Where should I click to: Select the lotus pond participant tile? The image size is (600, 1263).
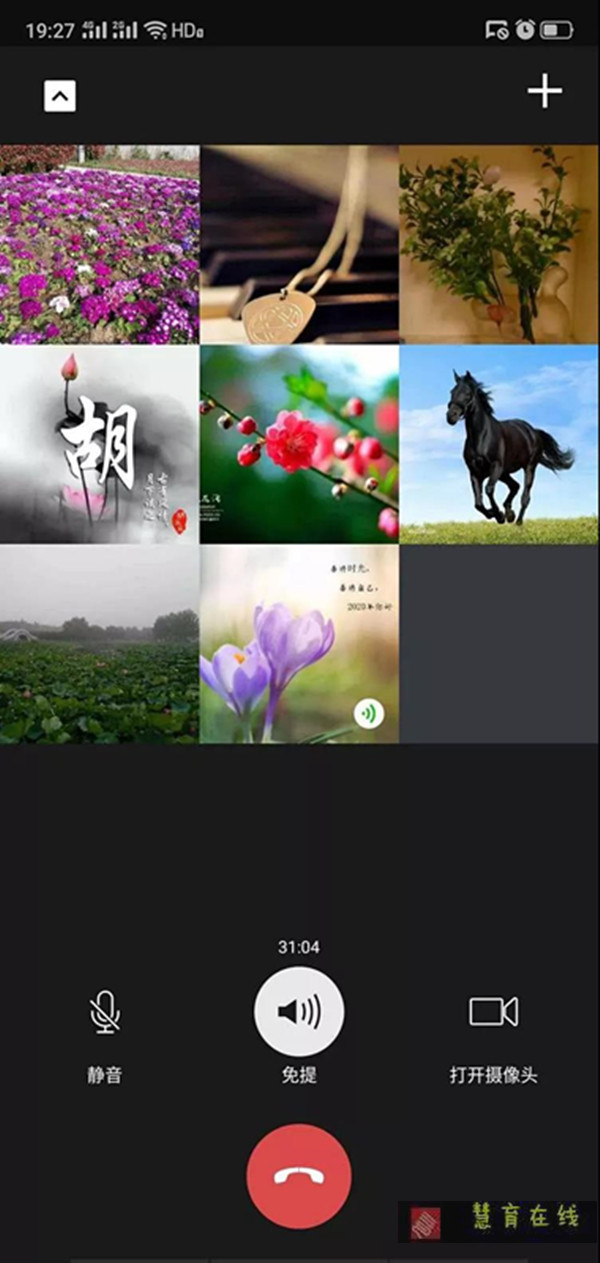100,644
